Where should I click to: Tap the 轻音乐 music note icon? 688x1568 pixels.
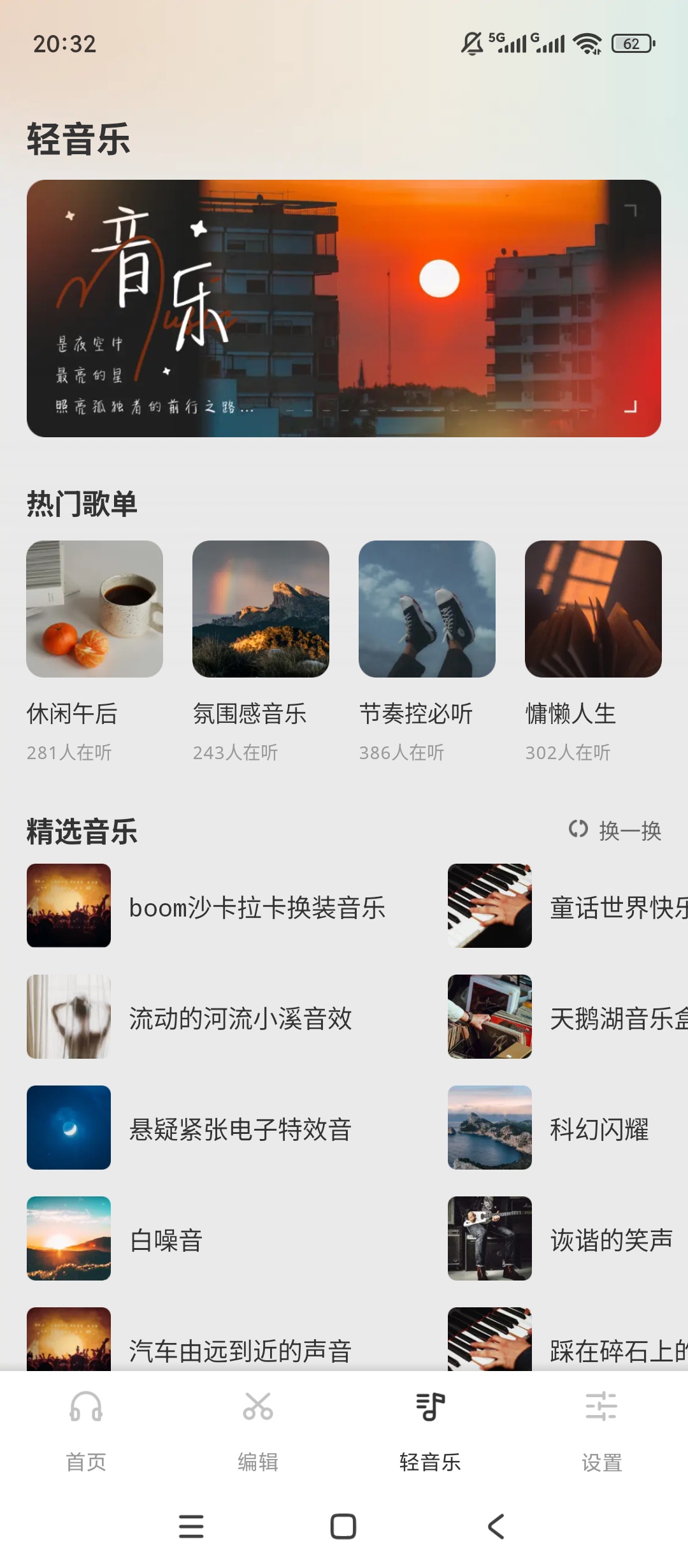(430, 1409)
